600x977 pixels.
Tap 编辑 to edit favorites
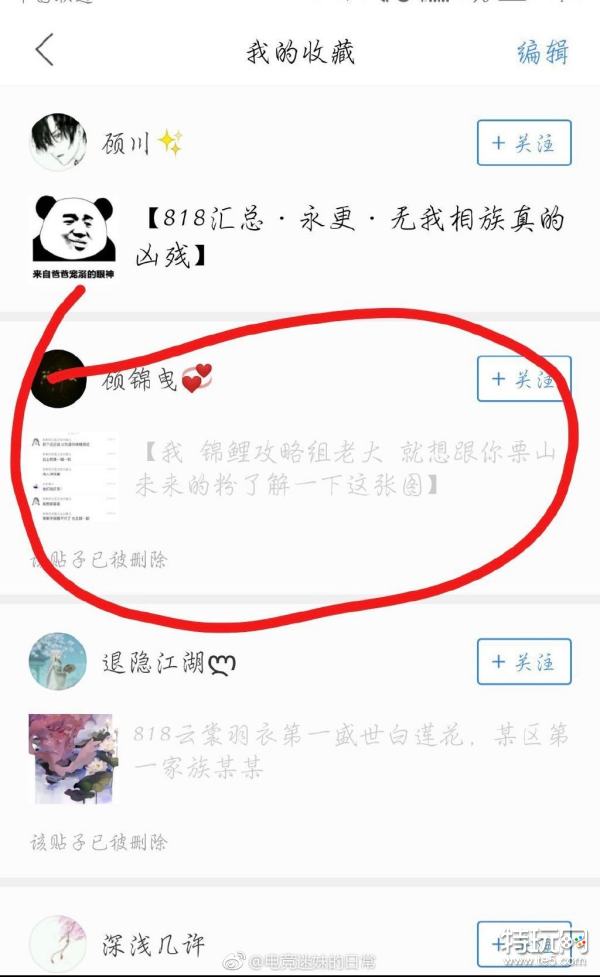543,51
